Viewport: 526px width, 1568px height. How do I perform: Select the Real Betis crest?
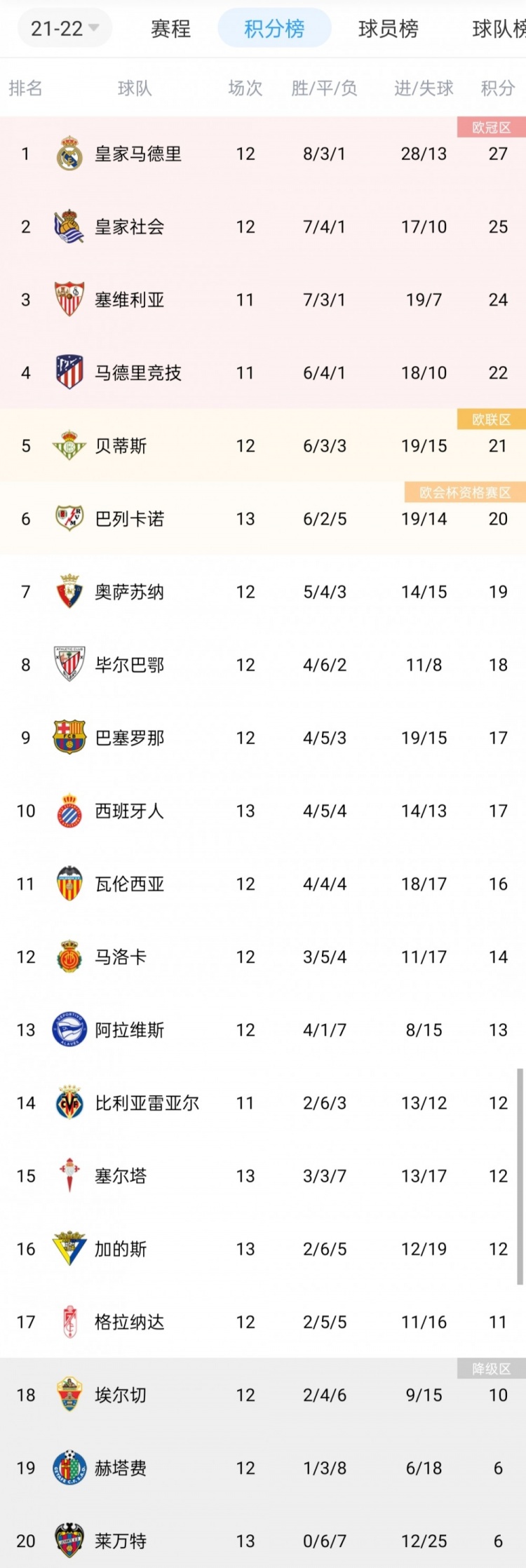coord(69,446)
